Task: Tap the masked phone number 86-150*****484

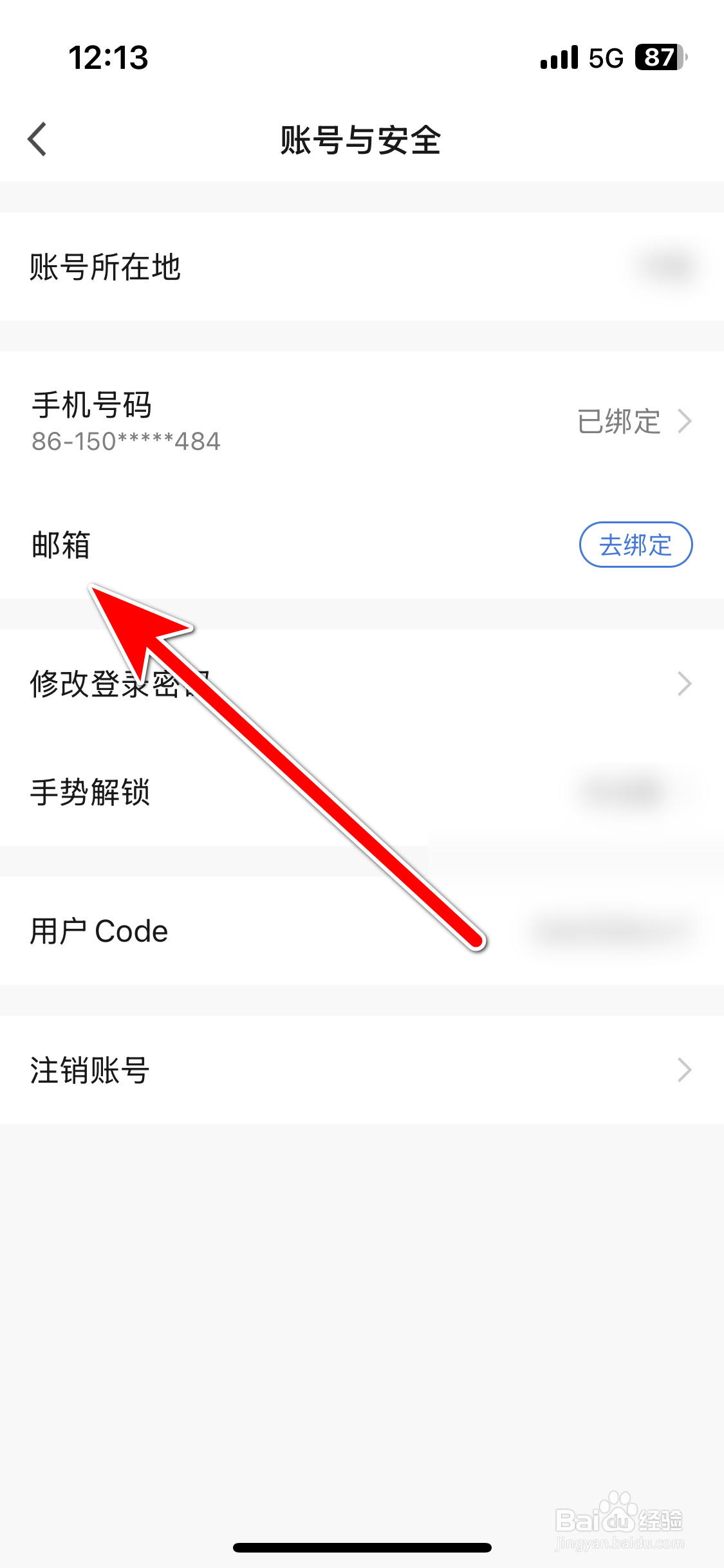Action: [126, 442]
